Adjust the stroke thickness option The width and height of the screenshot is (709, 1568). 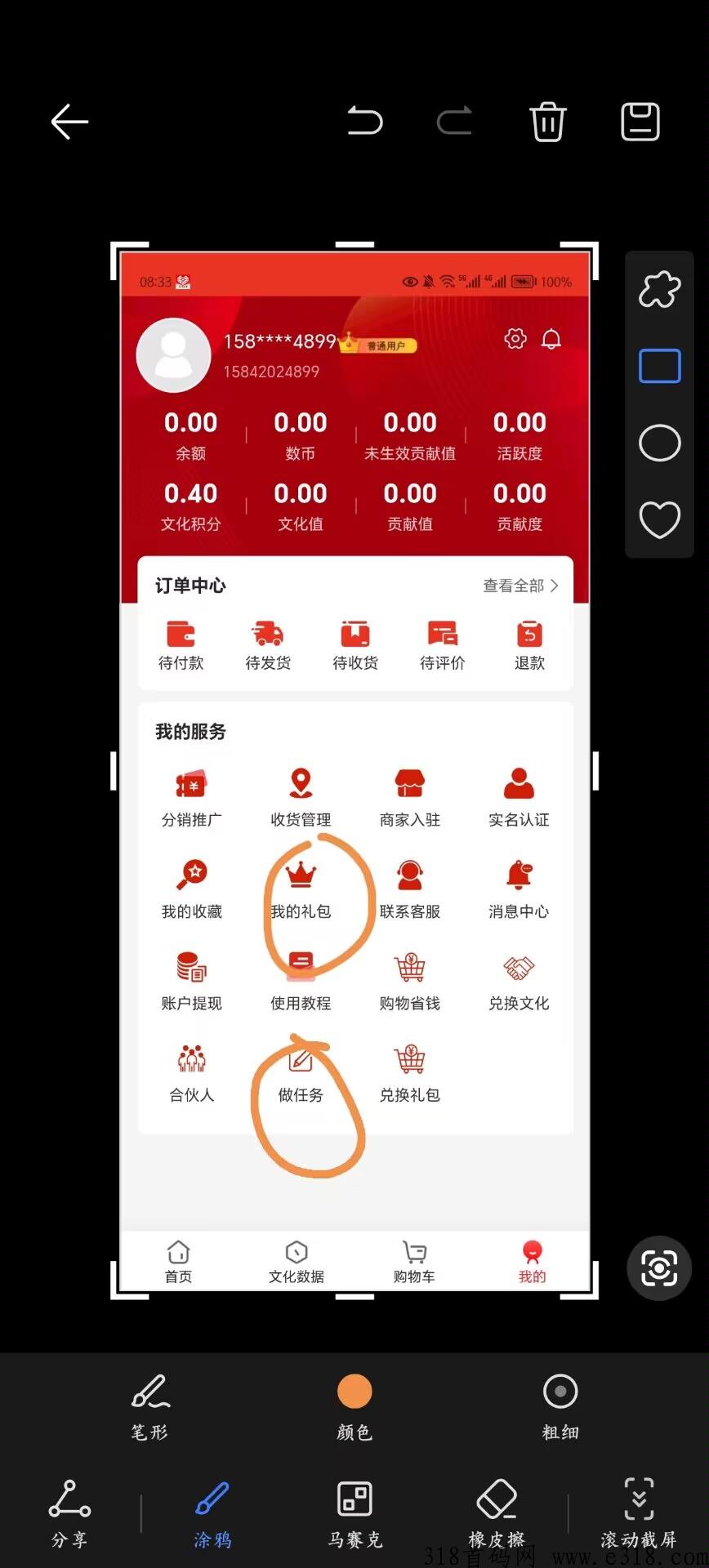[560, 1408]
